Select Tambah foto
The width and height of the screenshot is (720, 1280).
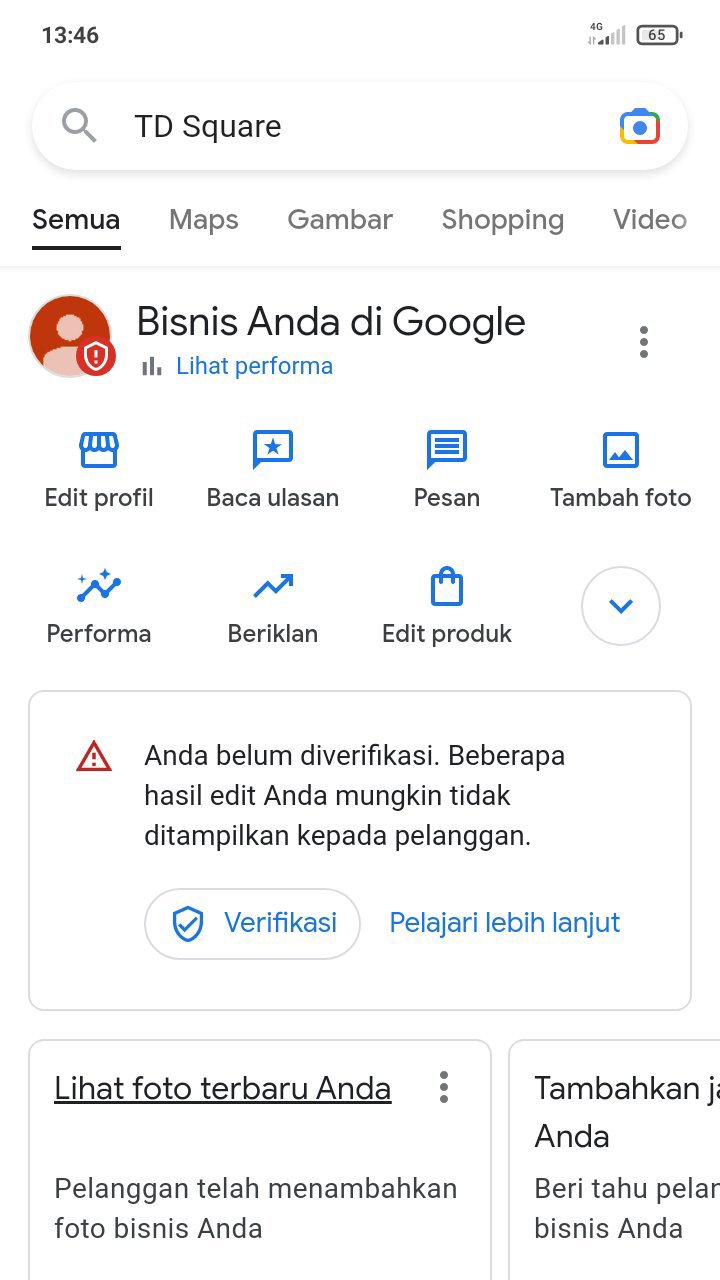tap(621, 470)
